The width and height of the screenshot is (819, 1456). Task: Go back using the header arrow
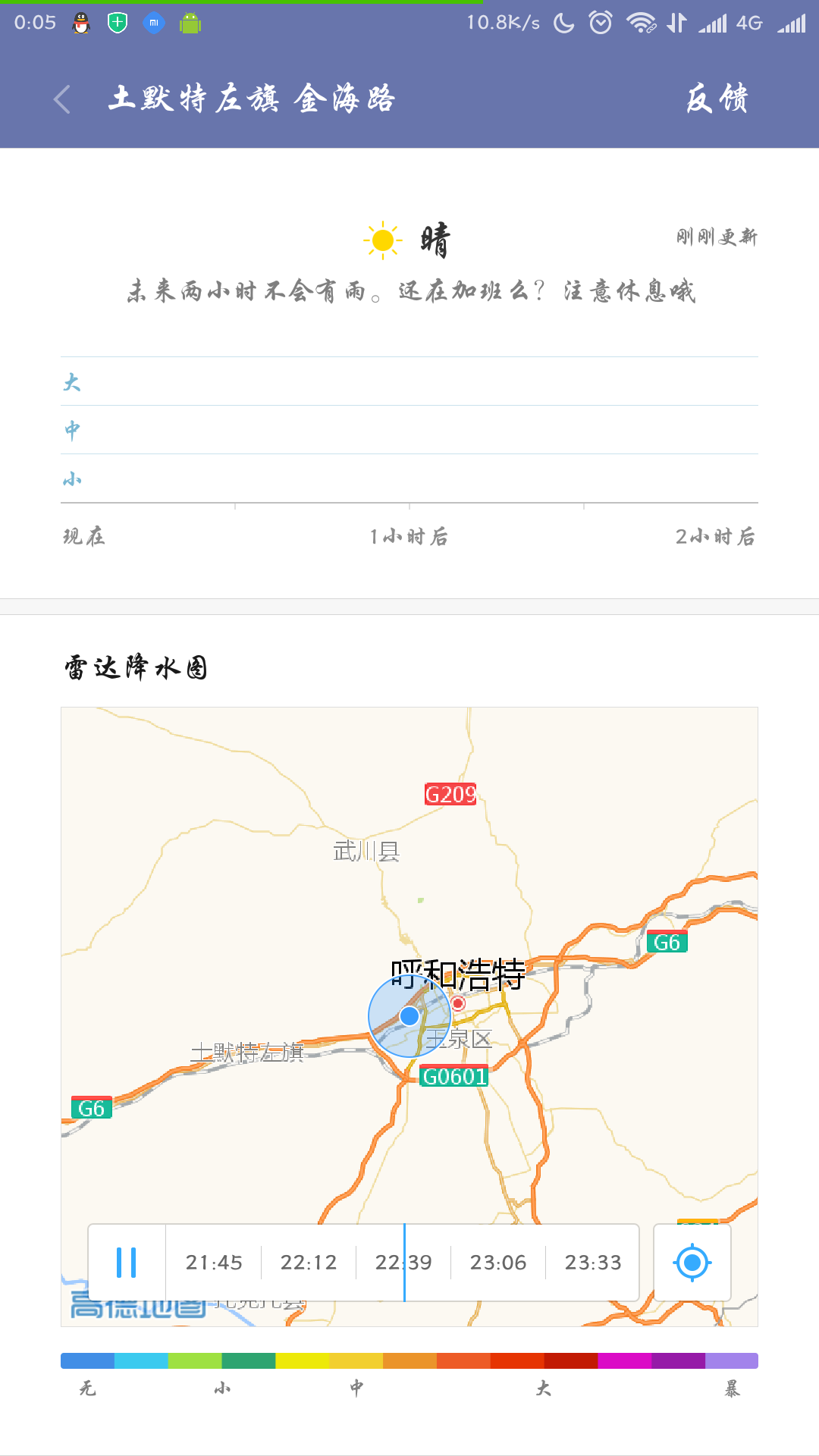63,99
